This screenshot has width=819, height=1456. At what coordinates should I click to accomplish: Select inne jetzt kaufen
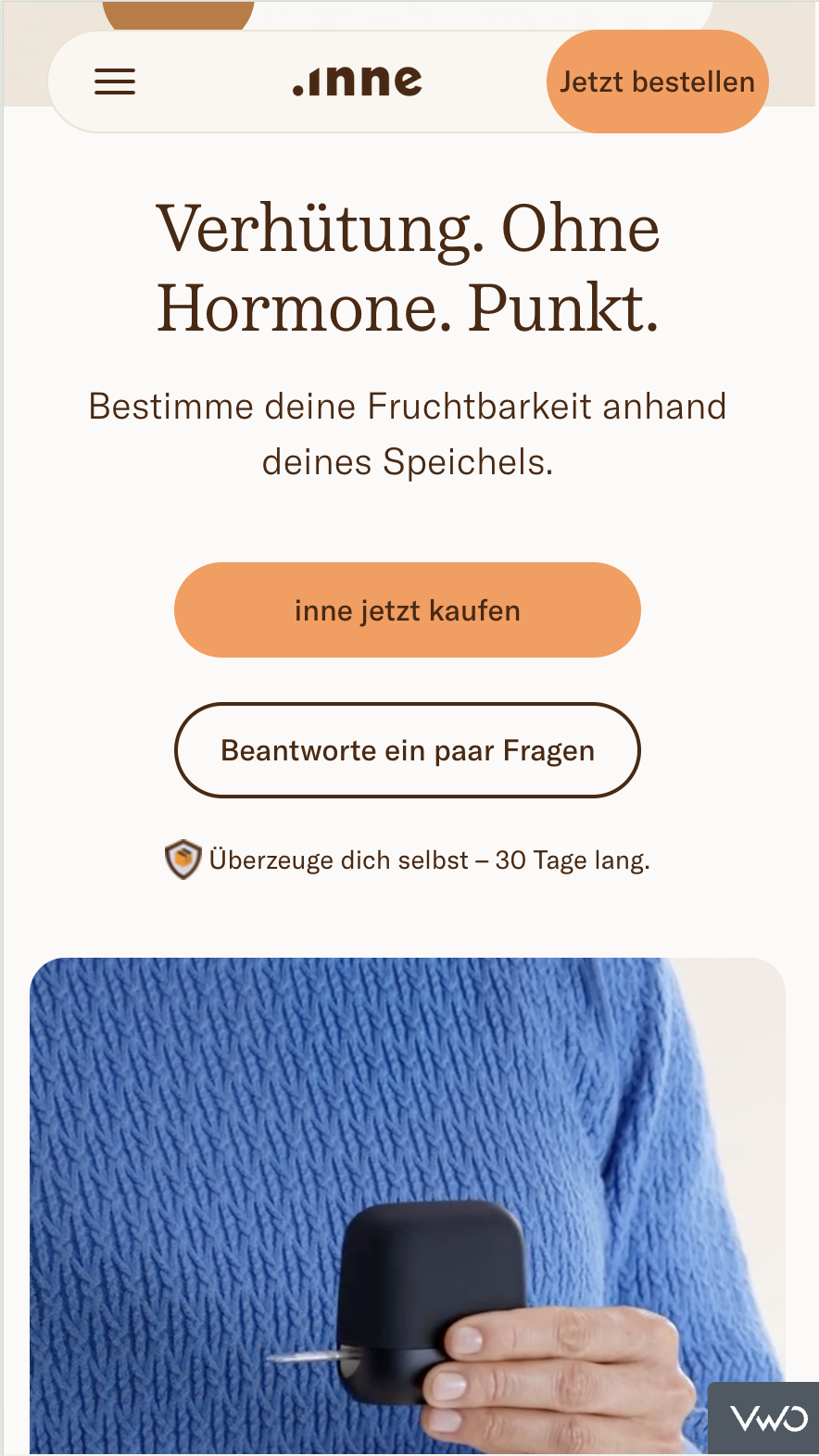(x=408, y=610)
